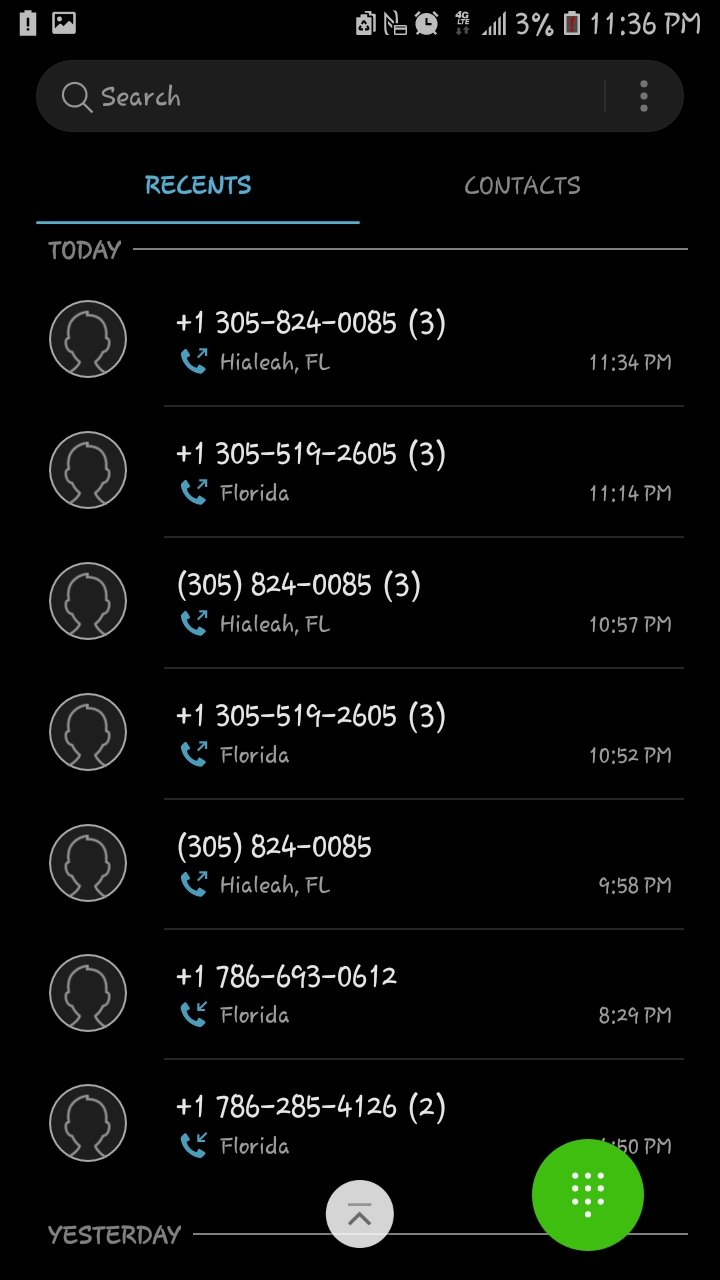Open the 10:52 PM call to +1 305-519-2605
Screen dimensions: 720x1280
point(400,733)
